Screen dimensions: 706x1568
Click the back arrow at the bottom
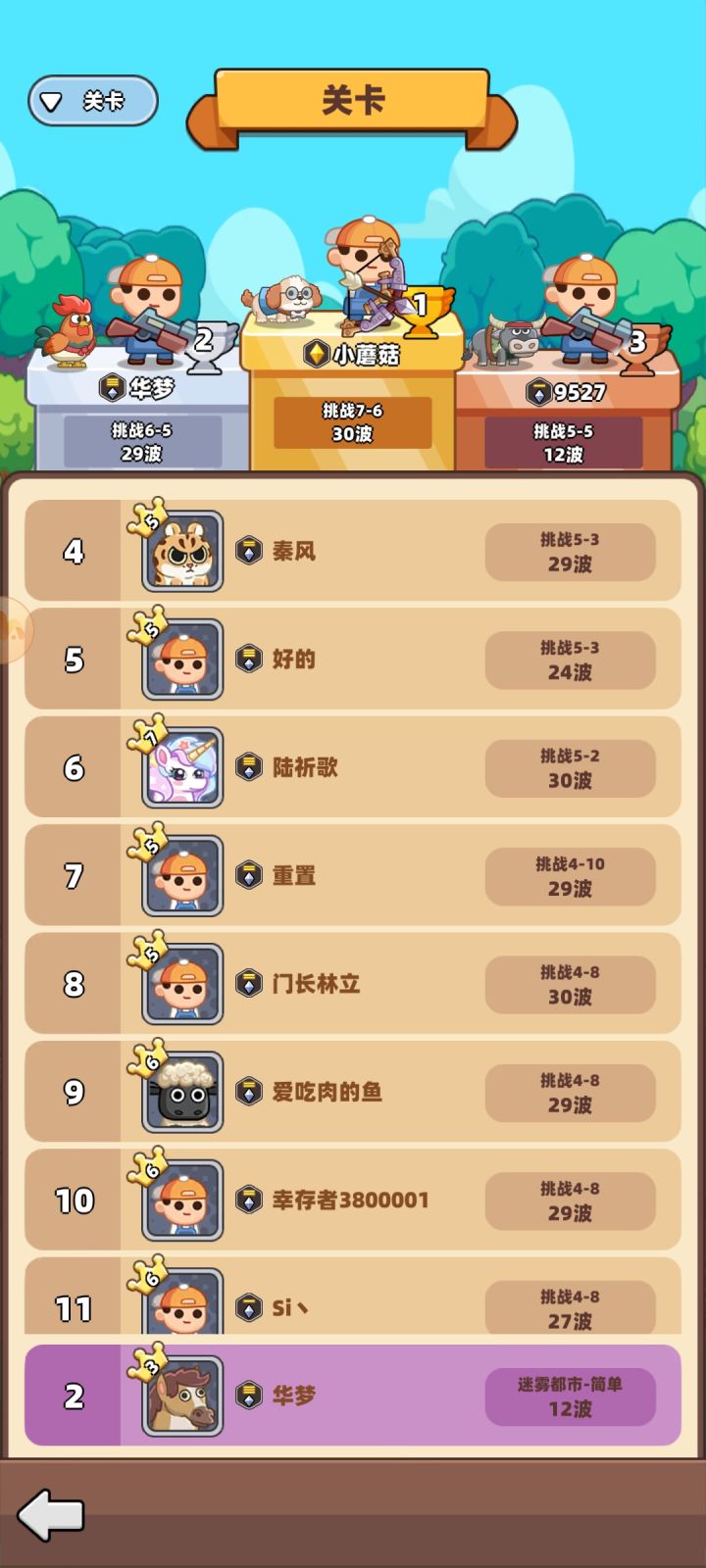(x=49, y=1513)
